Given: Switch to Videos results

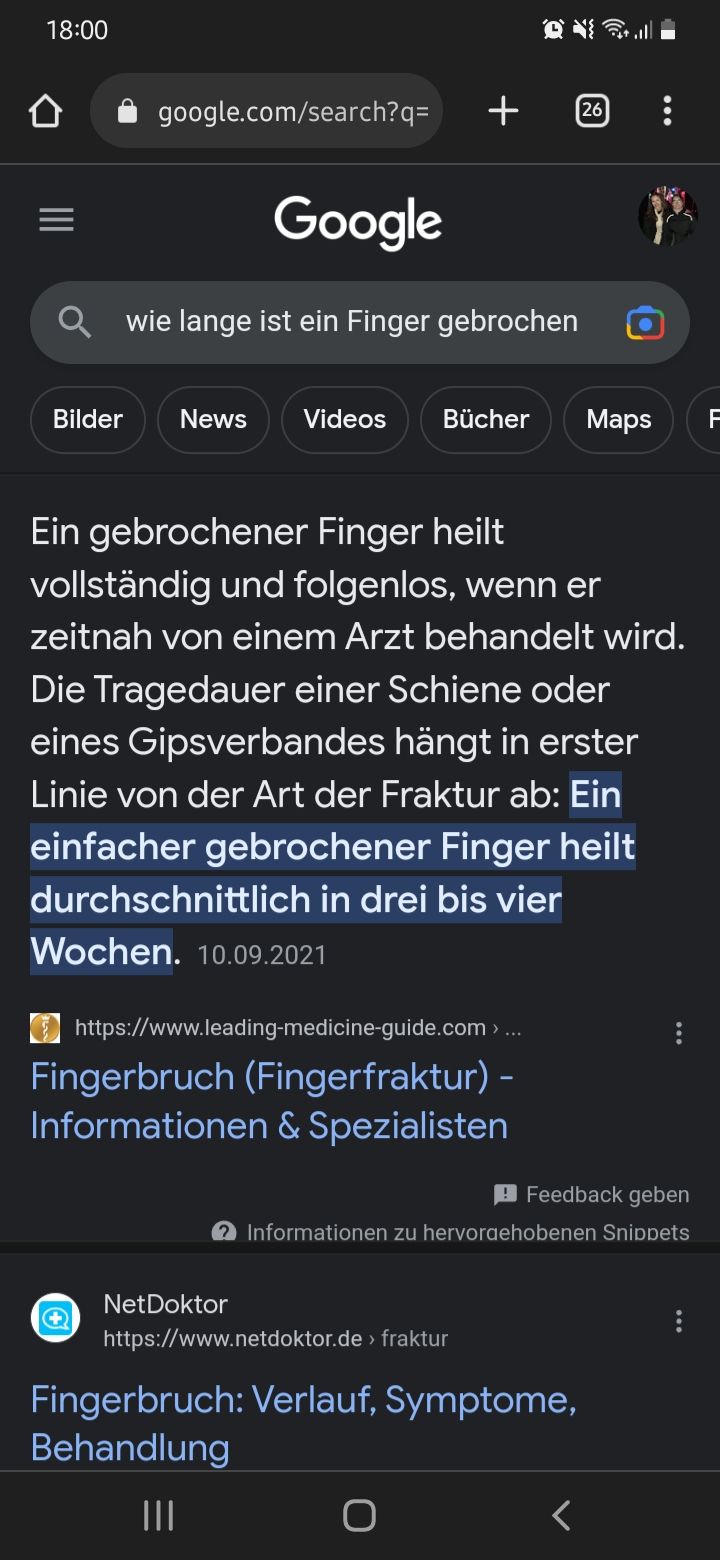Looking at the screenshot, I should (345, 420).
